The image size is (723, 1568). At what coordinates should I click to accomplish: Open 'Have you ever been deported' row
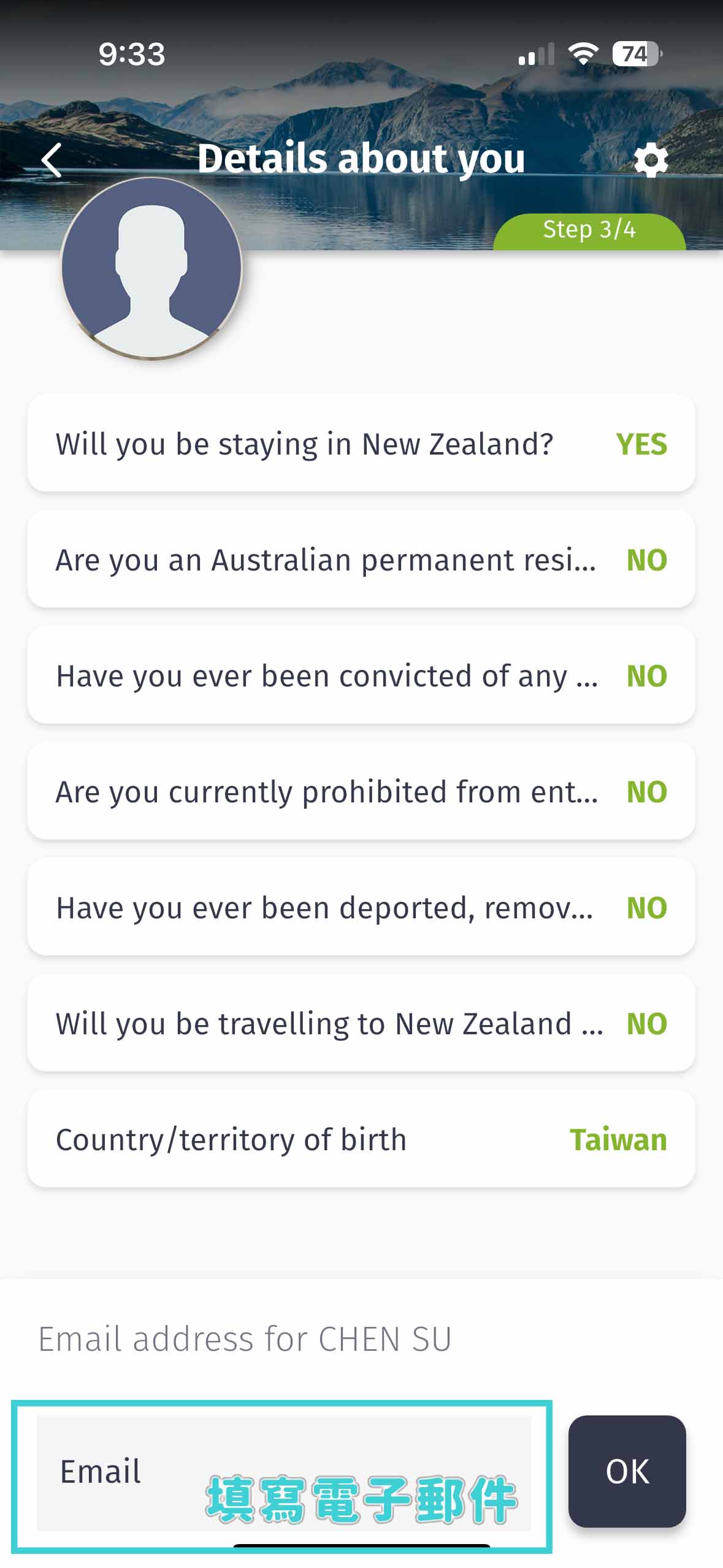coord(361,907)
